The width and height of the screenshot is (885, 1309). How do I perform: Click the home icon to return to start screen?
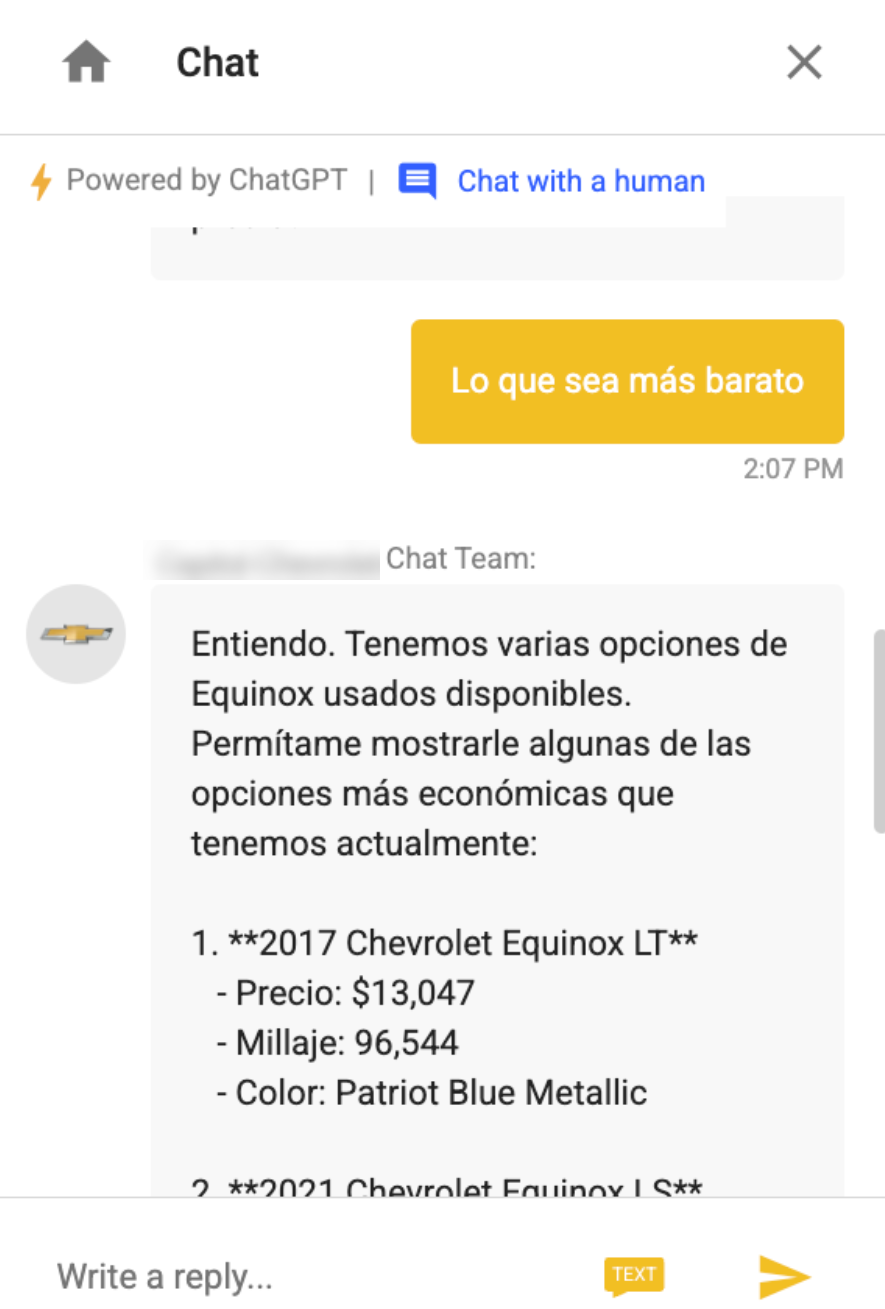coord(85,62)
